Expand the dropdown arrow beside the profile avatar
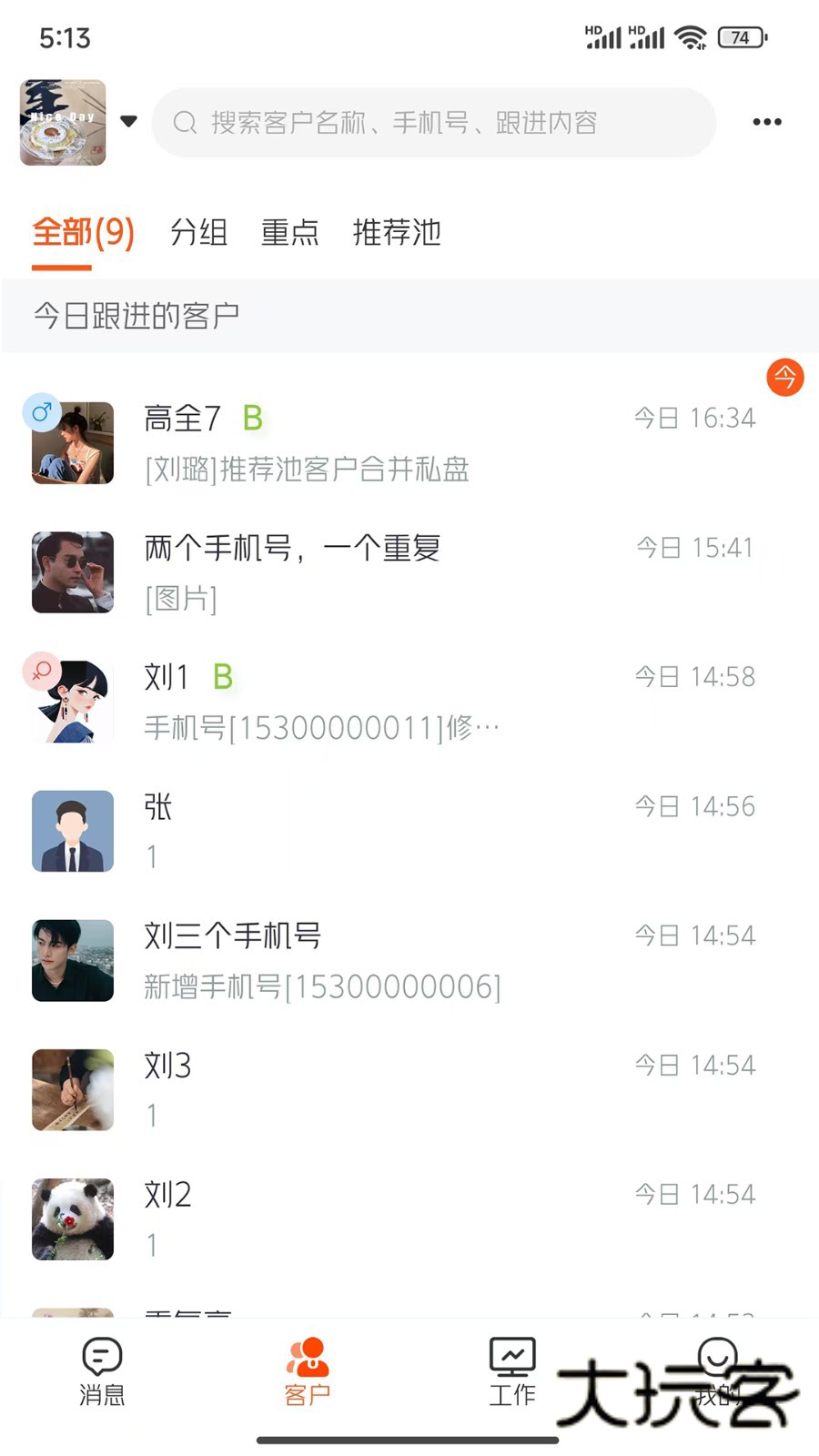 pyautogui.click(x=128, y=120)
